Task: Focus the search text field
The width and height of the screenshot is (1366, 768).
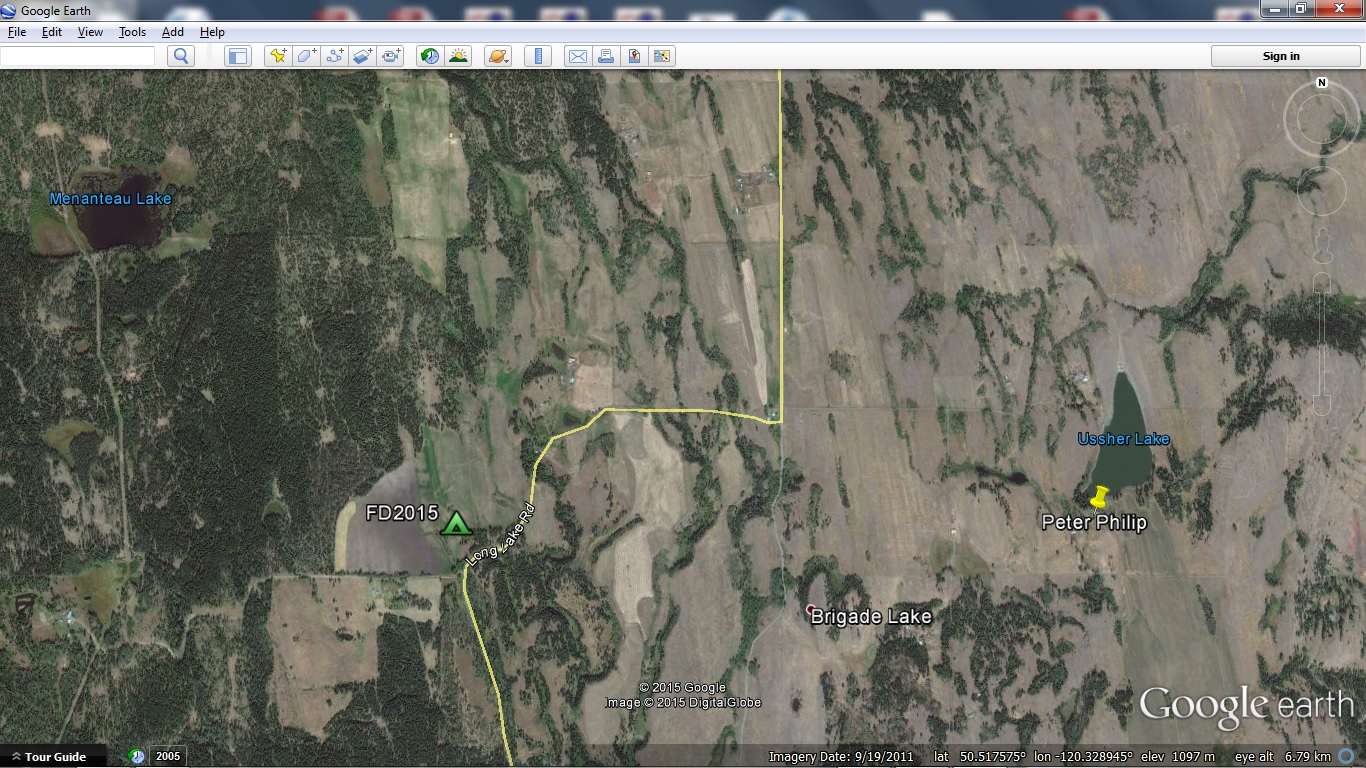Action: point(78,56)
